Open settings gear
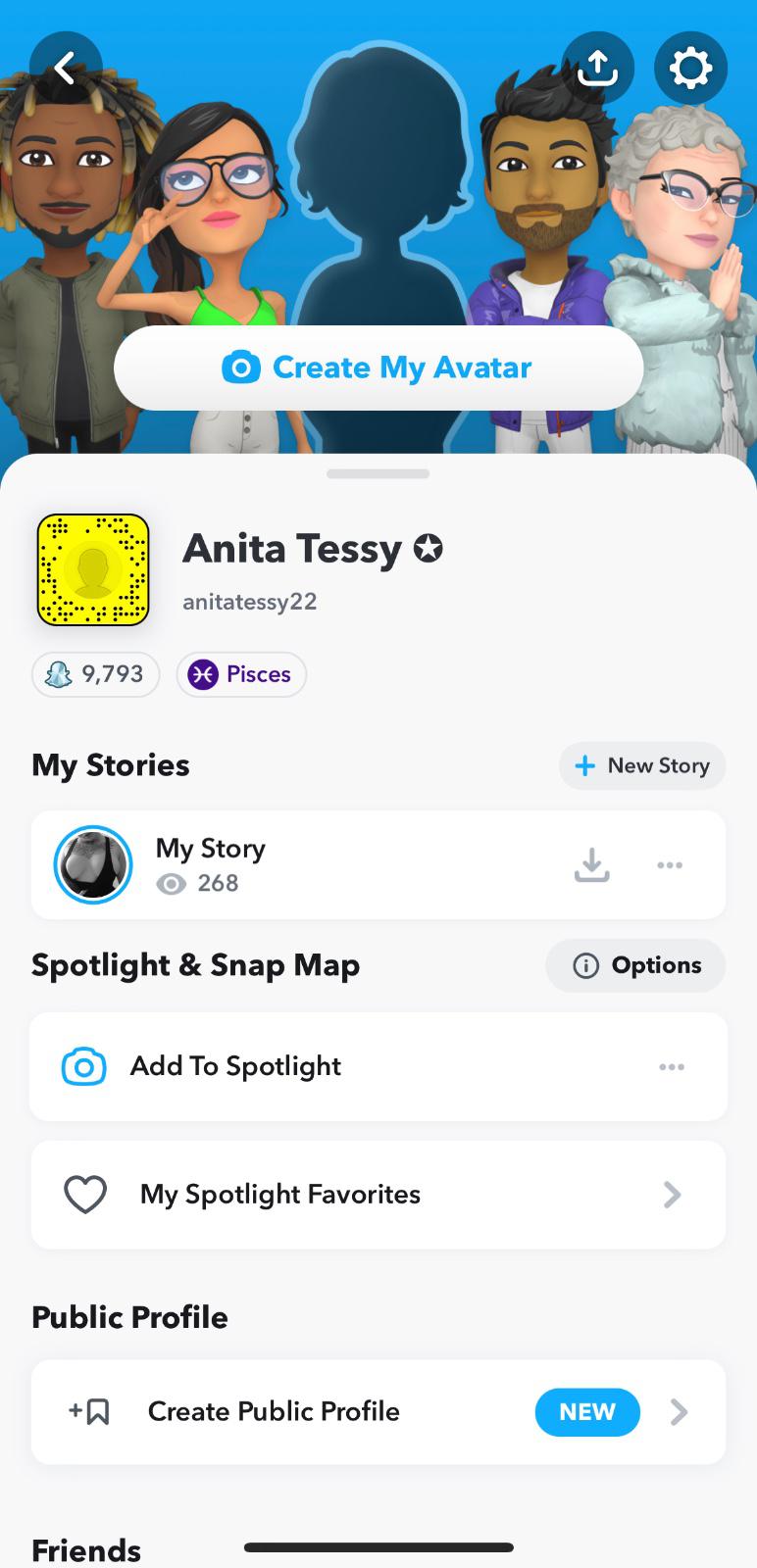This screenshot has height=1568, width=757. pos(690,68)
